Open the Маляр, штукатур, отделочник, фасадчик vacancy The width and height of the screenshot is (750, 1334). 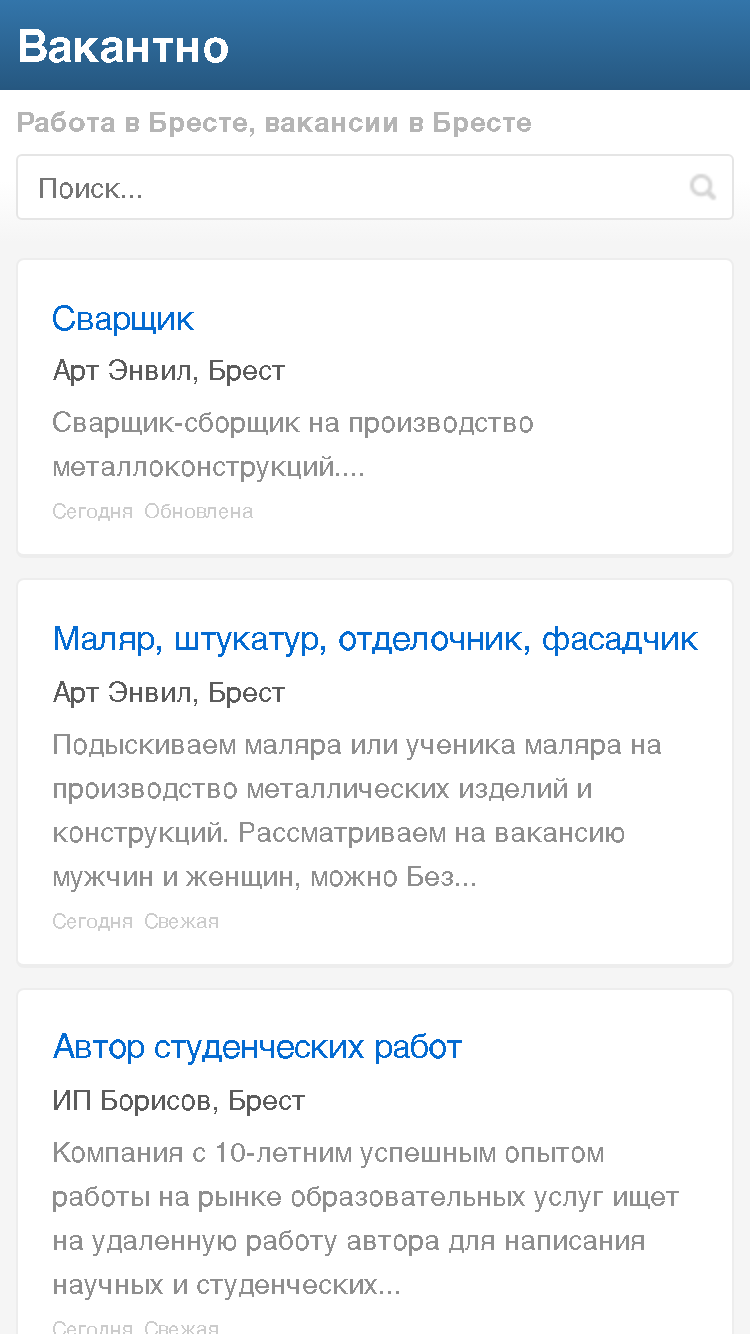pyautogui.click(x=375, y=639)
